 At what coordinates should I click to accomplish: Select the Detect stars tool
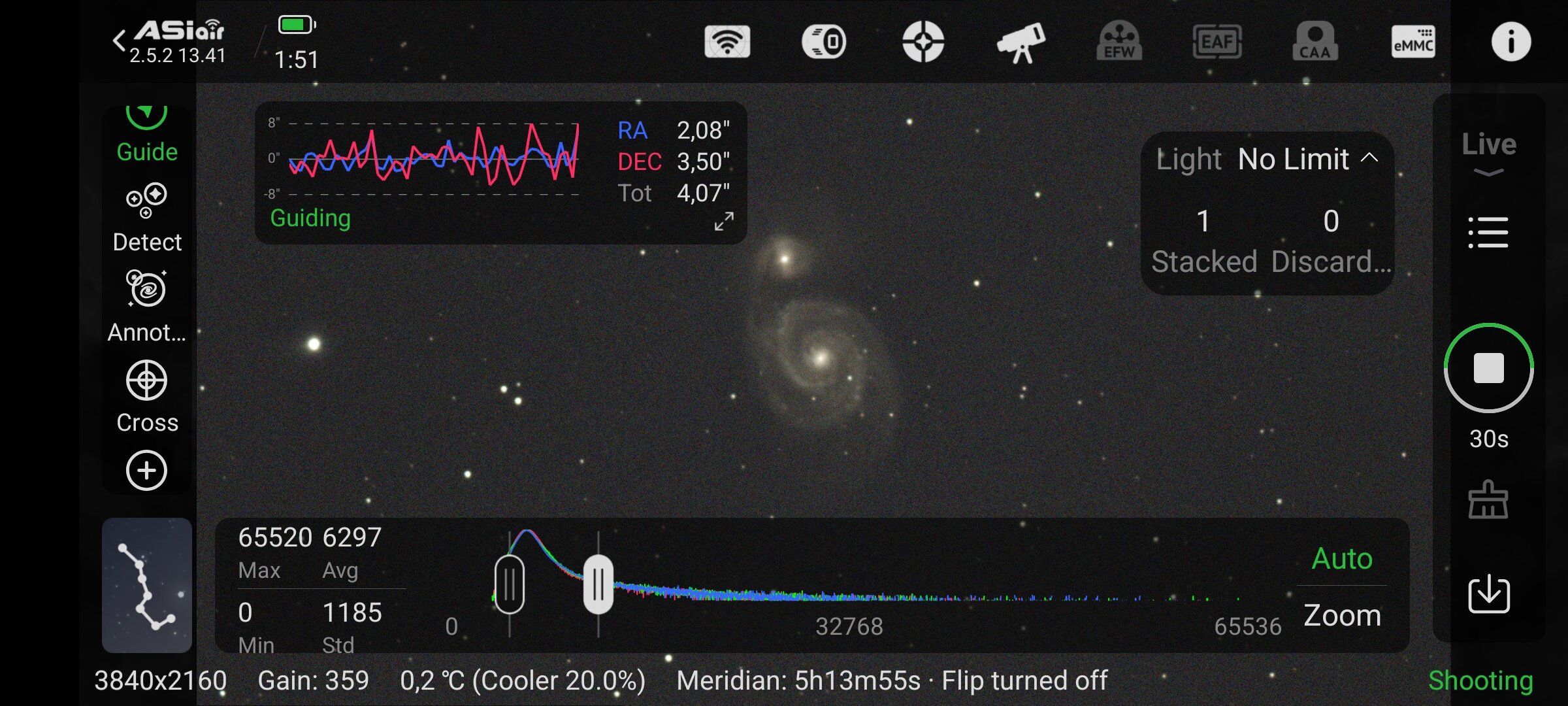click(147, 219)
